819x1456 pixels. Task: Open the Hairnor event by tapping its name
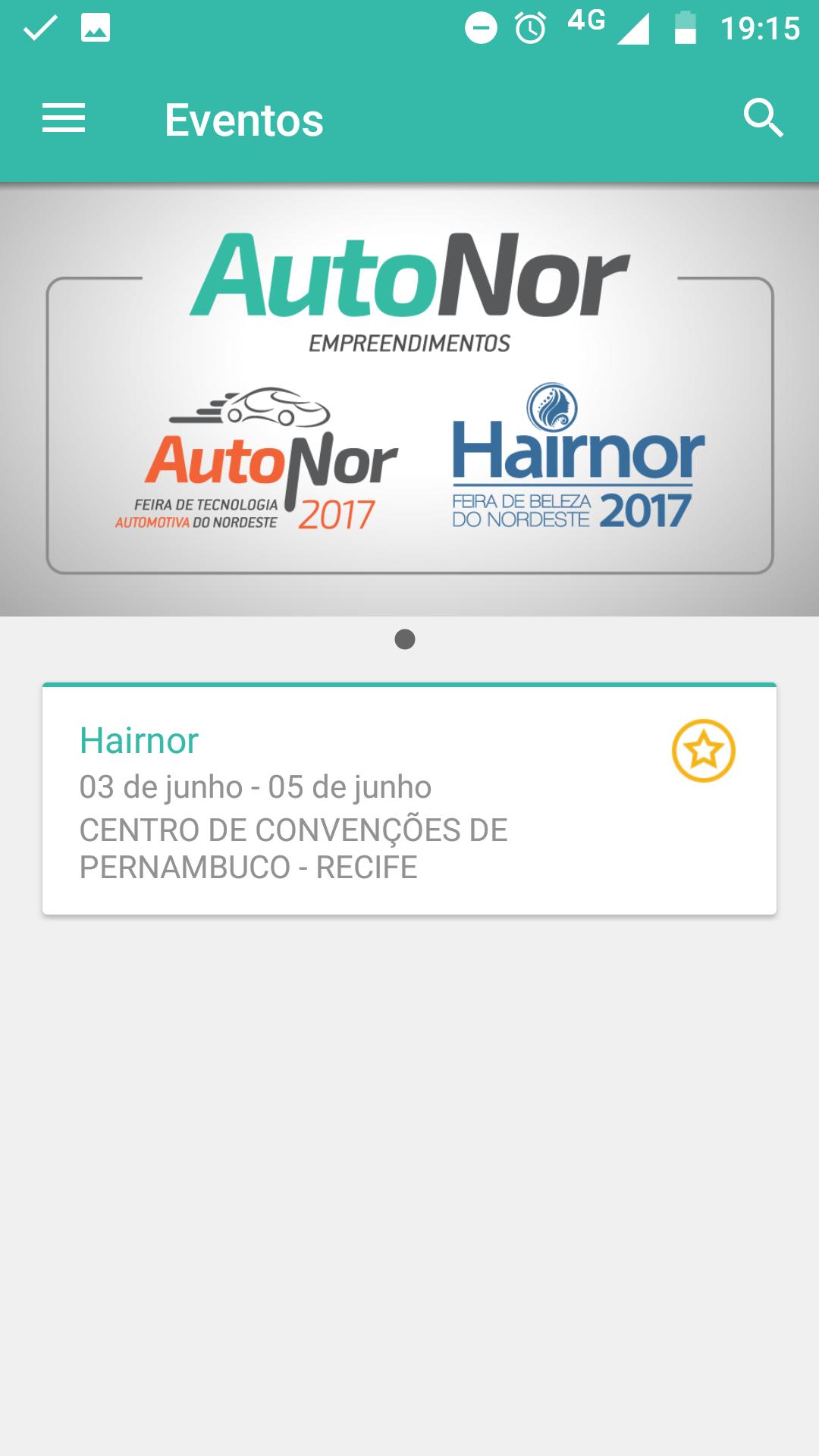pos(138,742)
